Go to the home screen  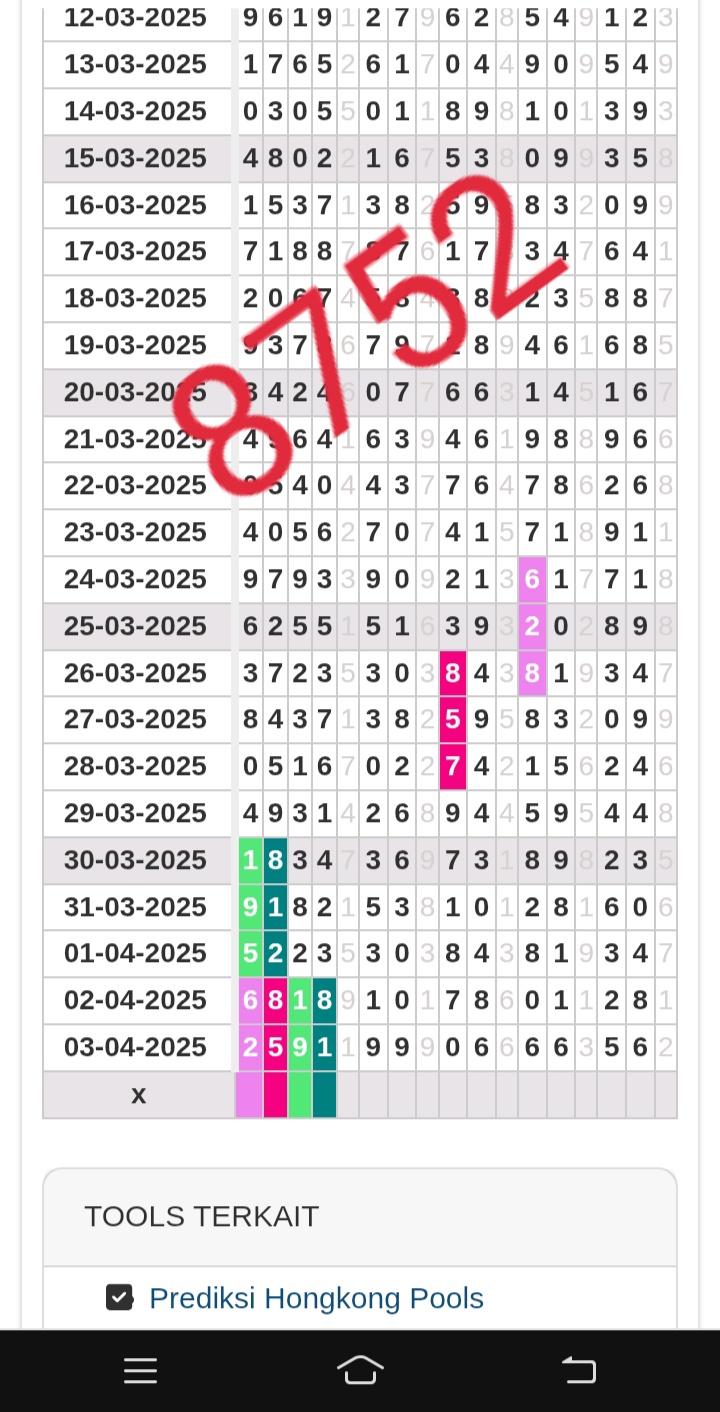360,1370
